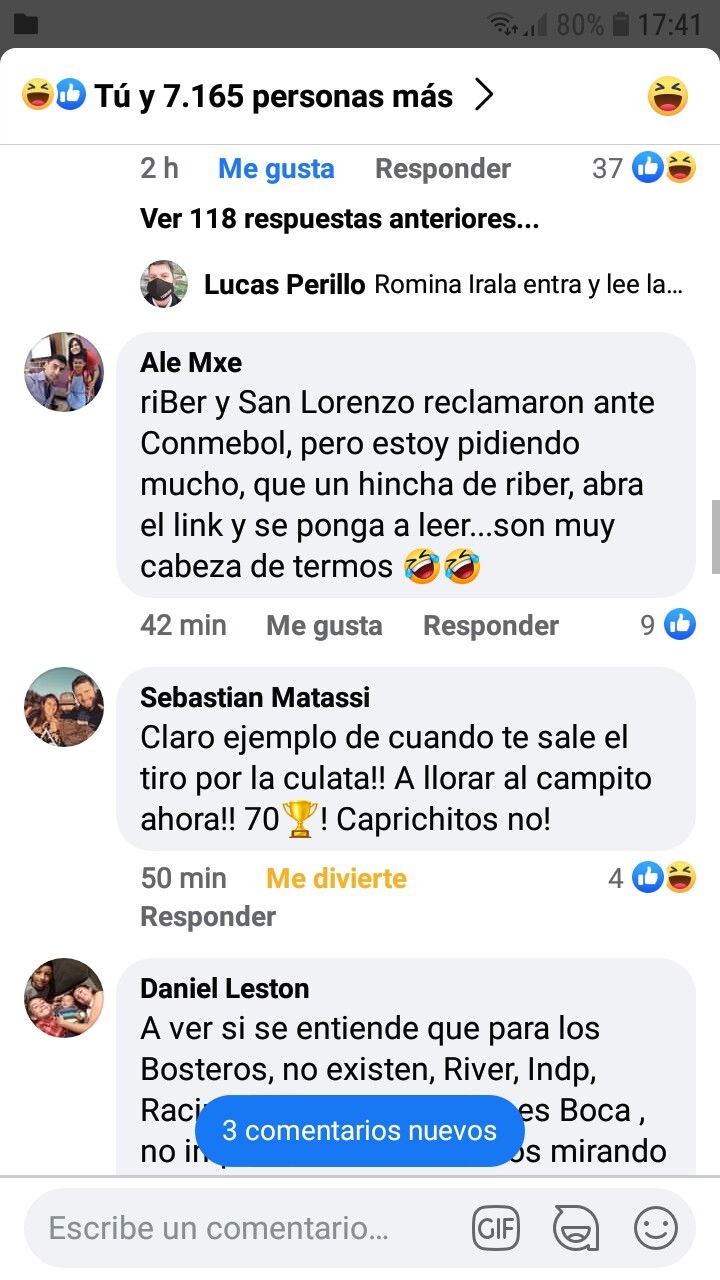
Task: Like Ale Mxe's comment
Action: tap(324, 626)
